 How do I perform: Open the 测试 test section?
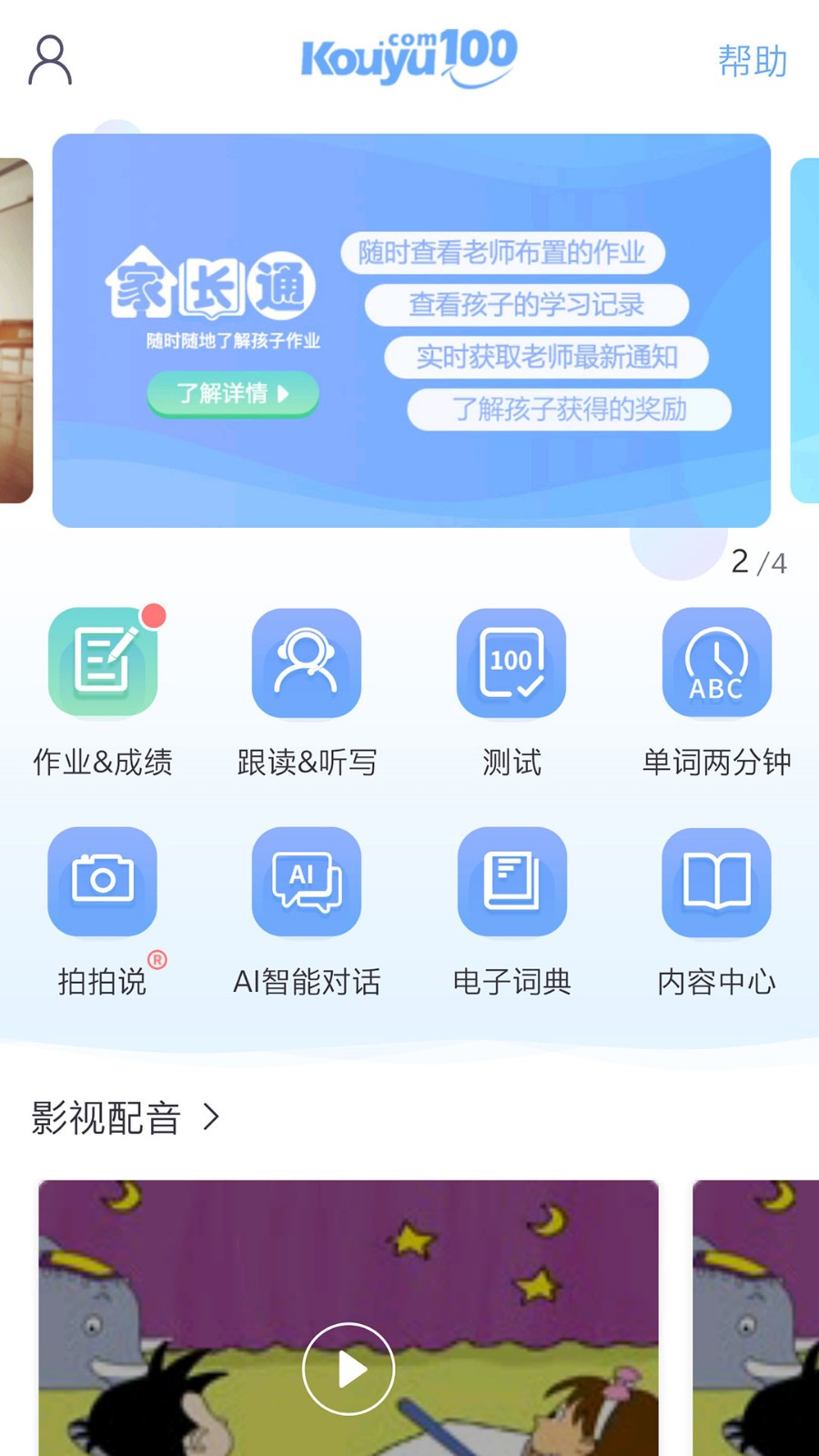[x=511, y=662]
